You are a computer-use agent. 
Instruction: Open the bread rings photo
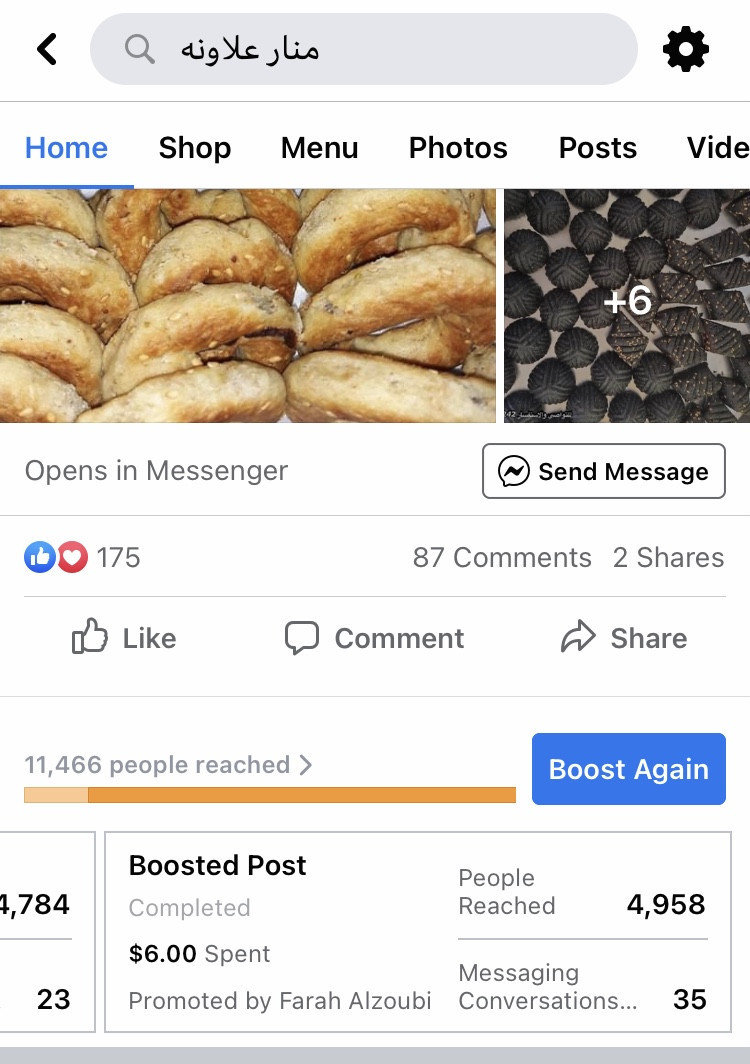tap(247, 306)
